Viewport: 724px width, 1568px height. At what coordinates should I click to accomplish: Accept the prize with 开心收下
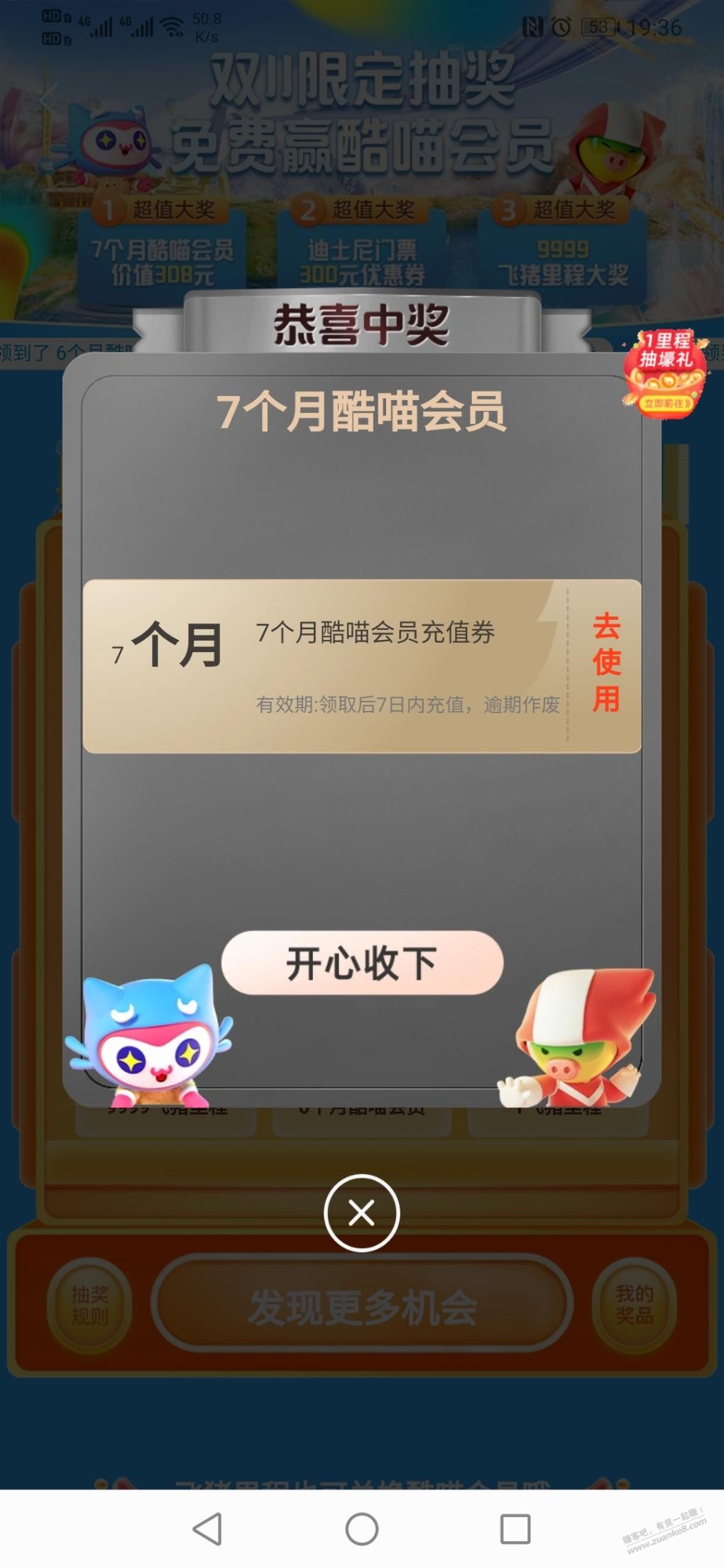[362, 963]
